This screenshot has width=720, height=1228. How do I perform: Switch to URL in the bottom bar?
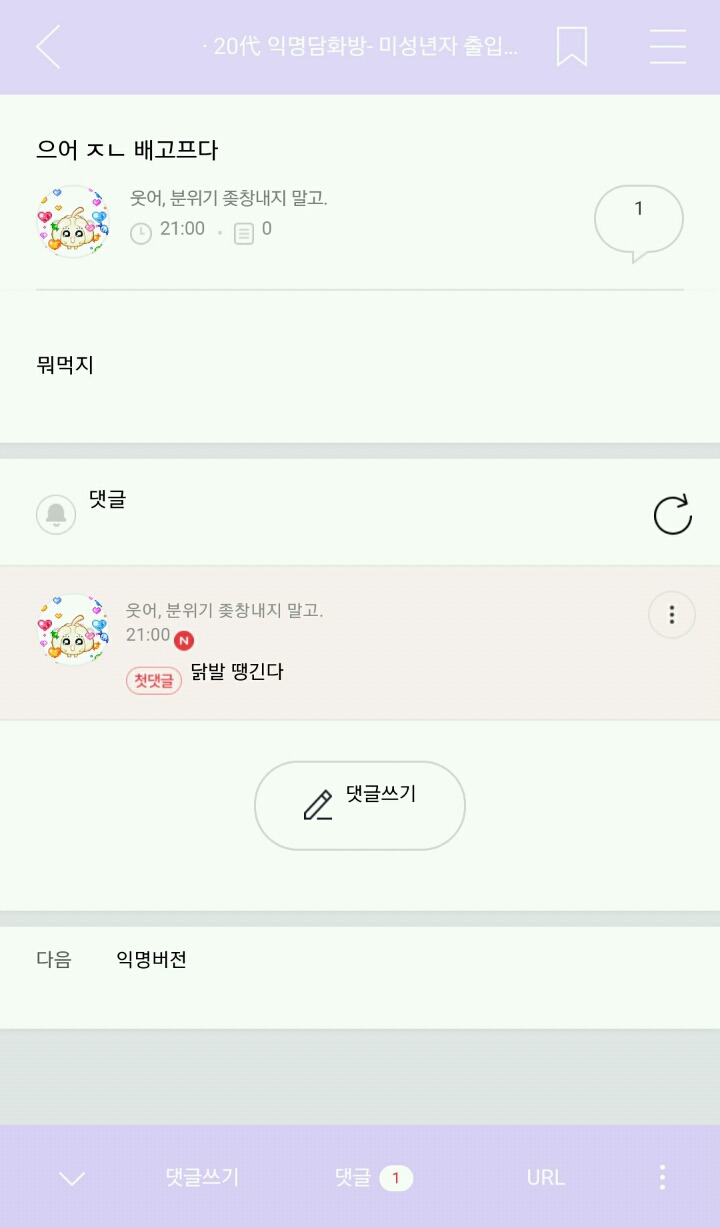[544, 1178]
